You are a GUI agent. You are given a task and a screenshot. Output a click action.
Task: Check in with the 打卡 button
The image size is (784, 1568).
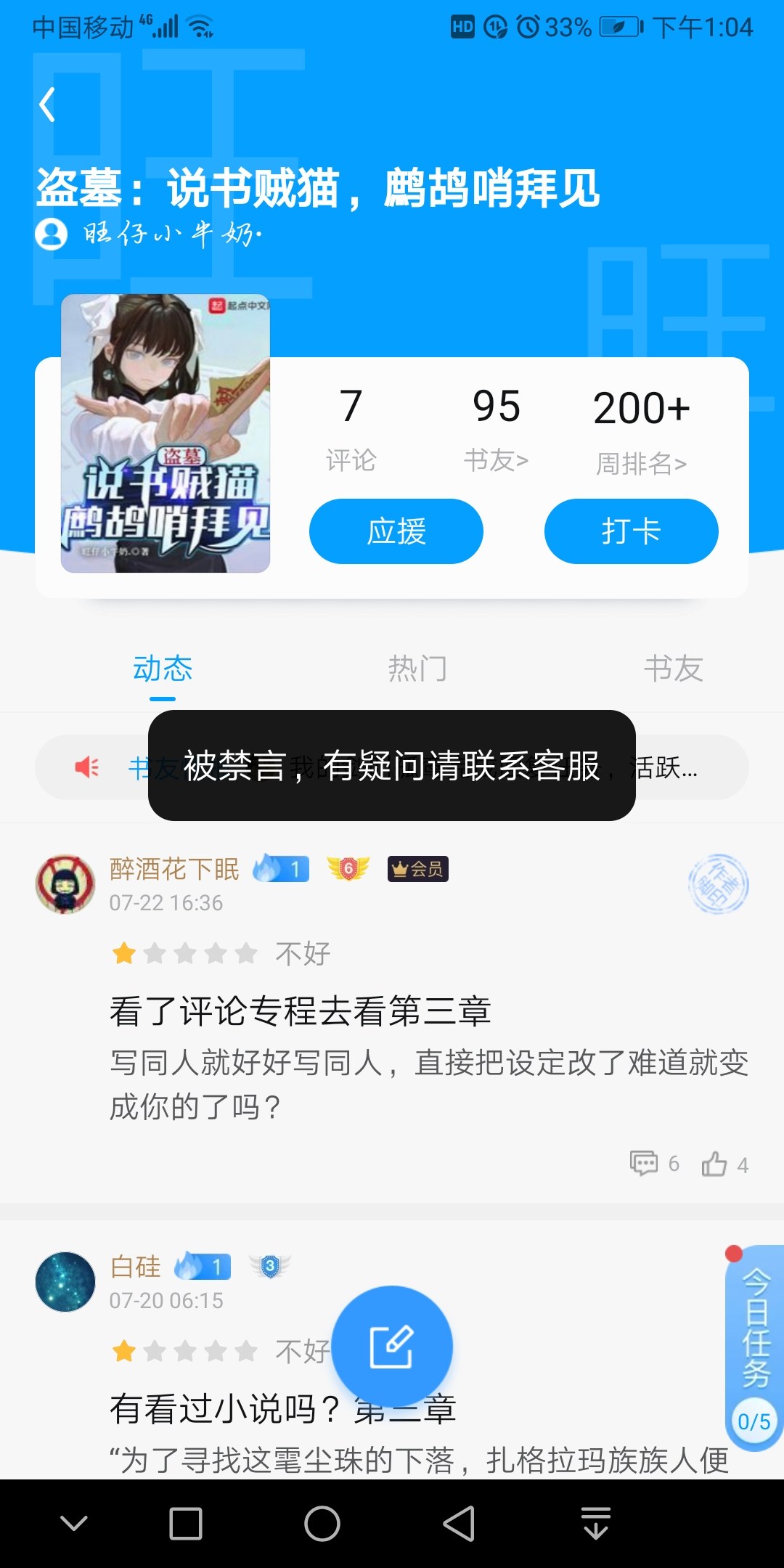[631, 531]
